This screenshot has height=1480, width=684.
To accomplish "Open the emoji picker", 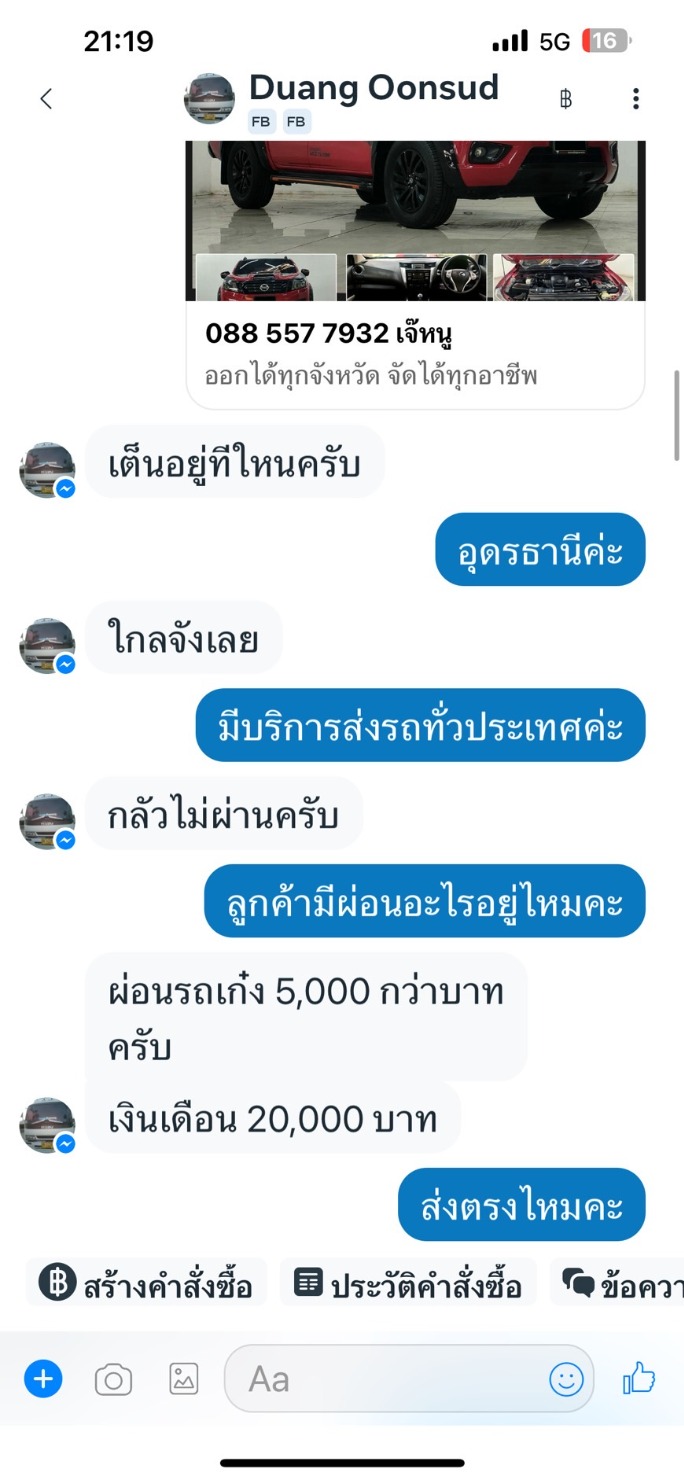I will click(566, 1380).
